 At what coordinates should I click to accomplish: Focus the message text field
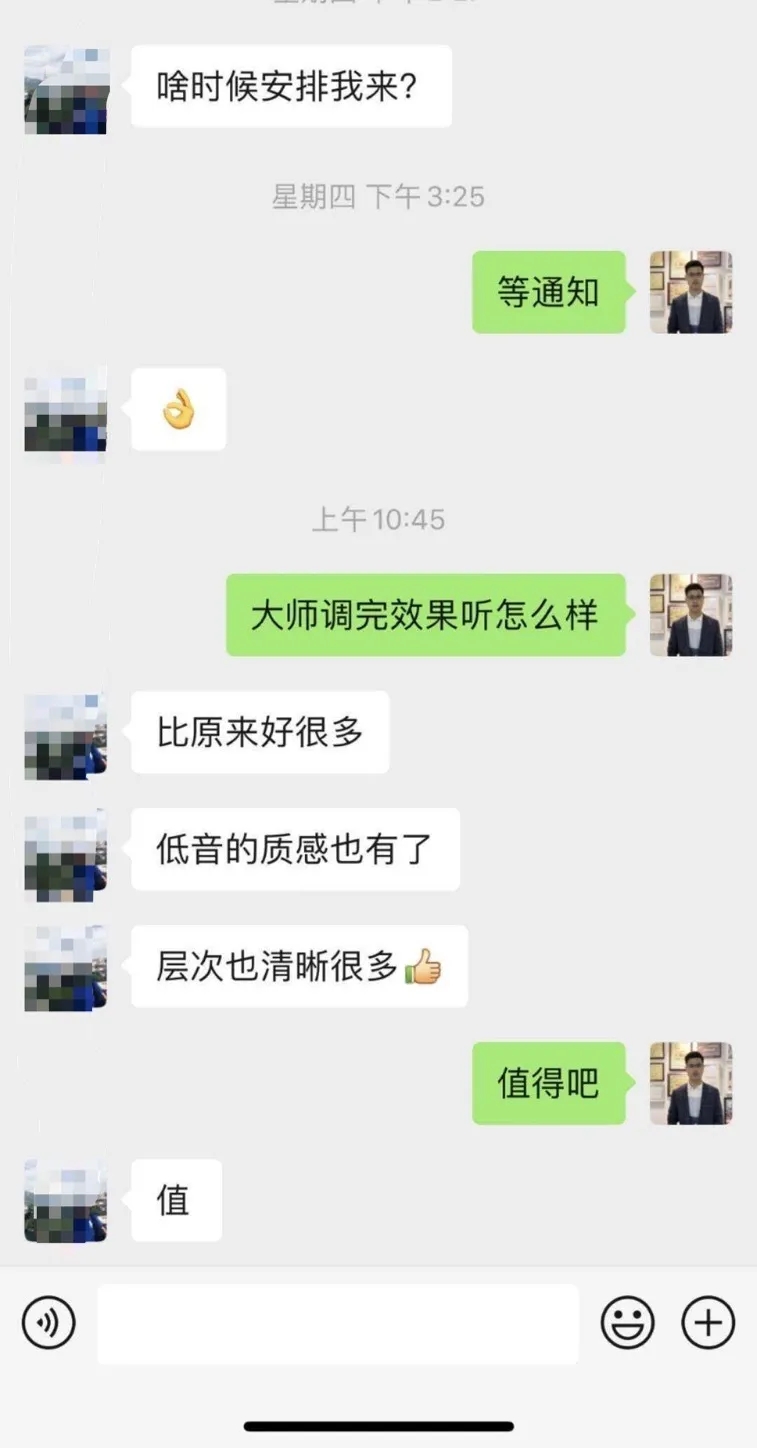pyautogui.click(x=338, y=1323)
